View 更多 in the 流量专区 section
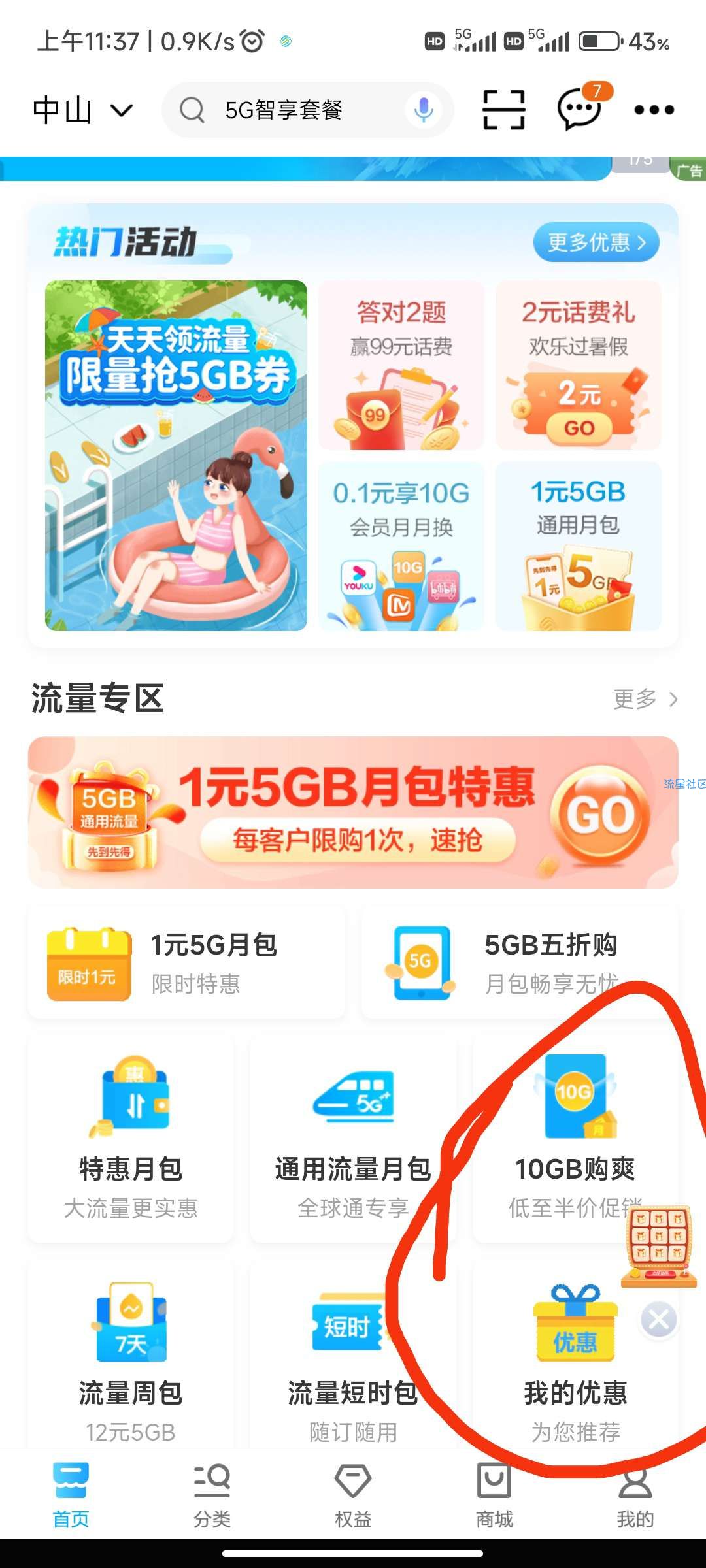The height and width of the screenshot is (1568, 706). [644, 699]
